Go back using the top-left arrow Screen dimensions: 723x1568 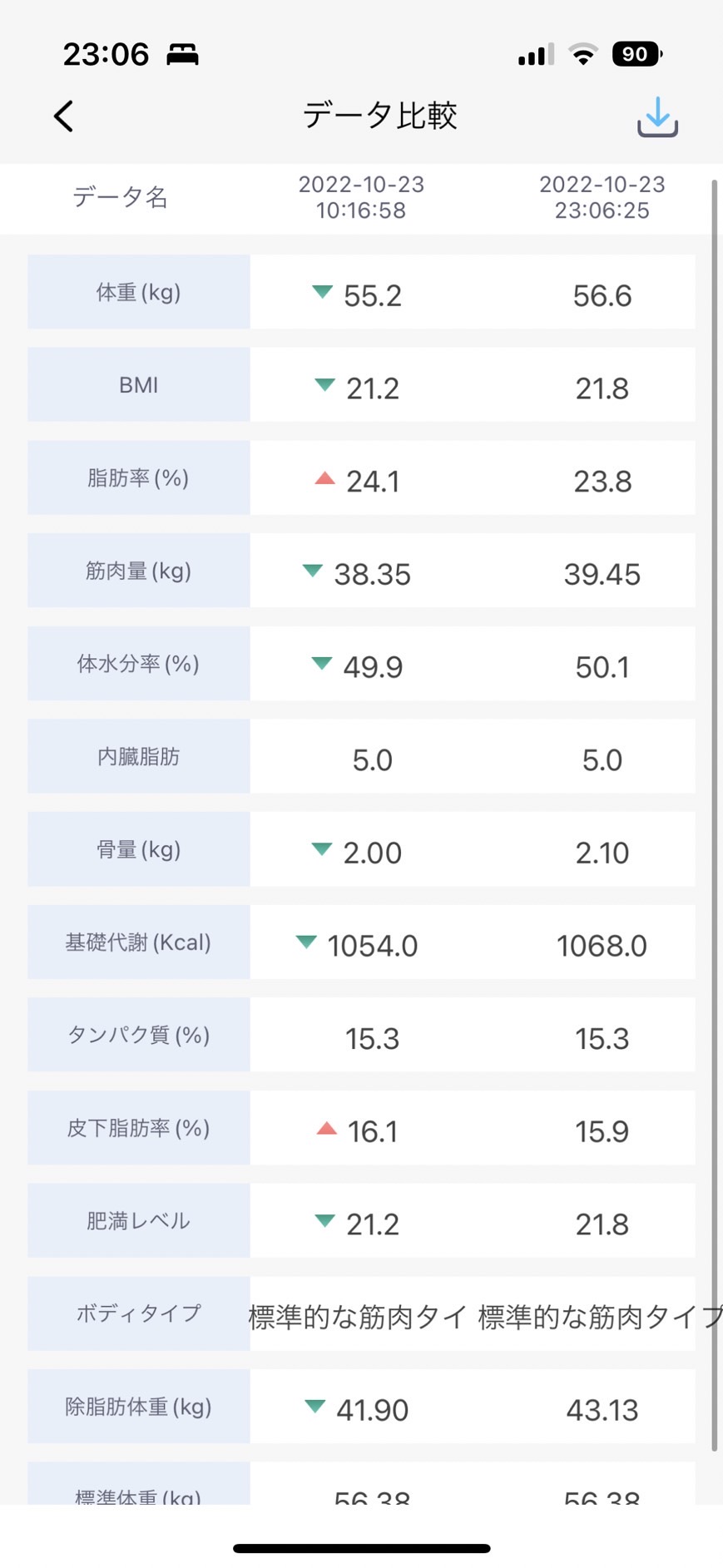[x=64, y=116]
